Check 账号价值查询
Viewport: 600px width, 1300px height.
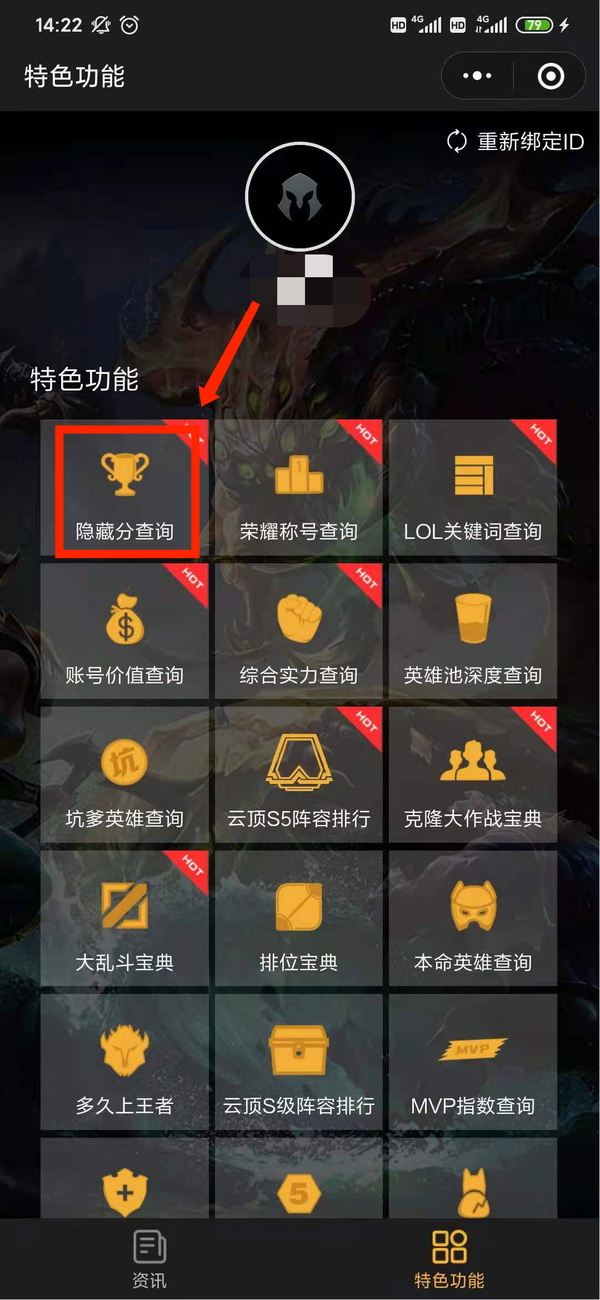(125, 632)
